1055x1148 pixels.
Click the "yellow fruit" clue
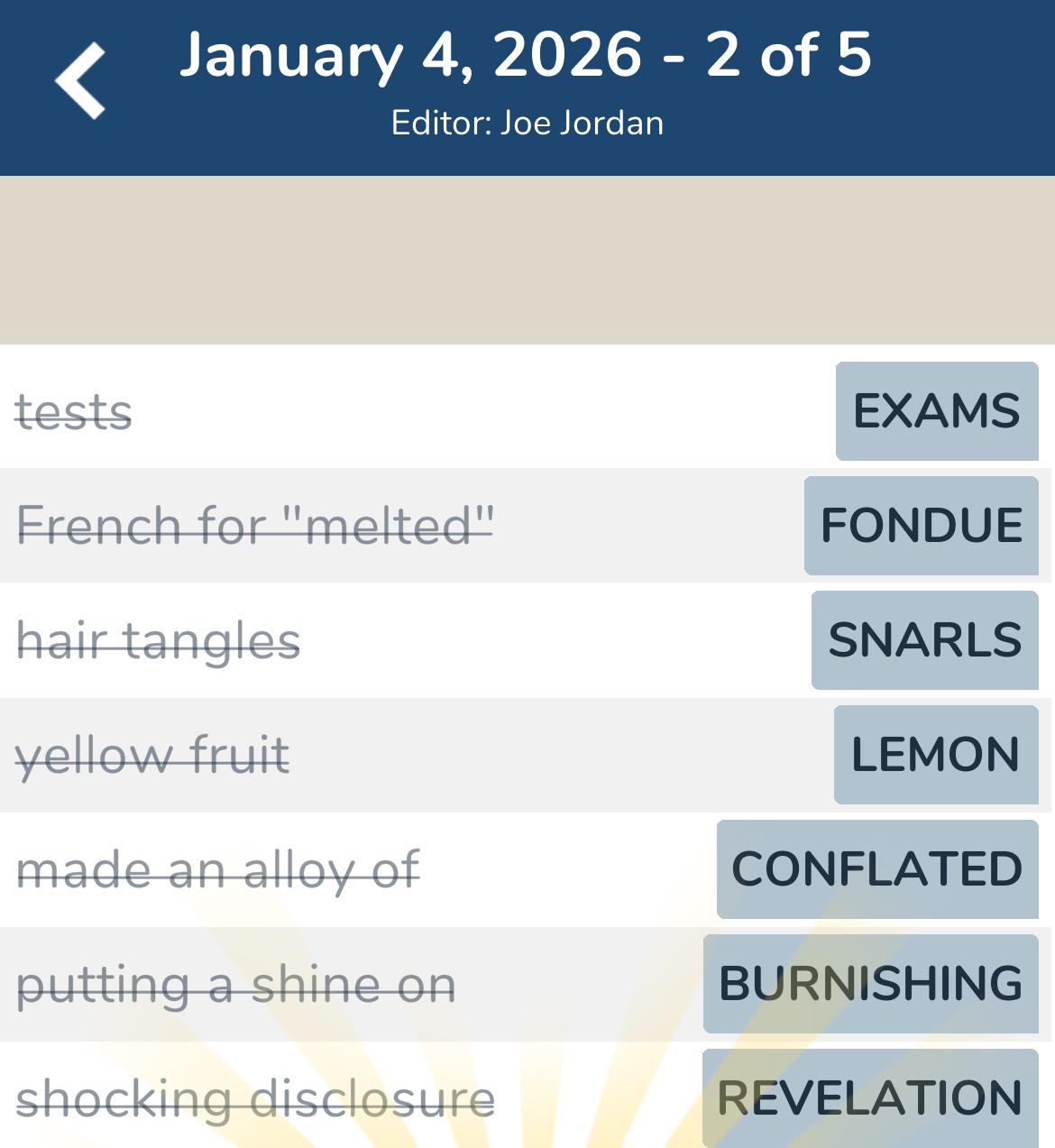153,754
